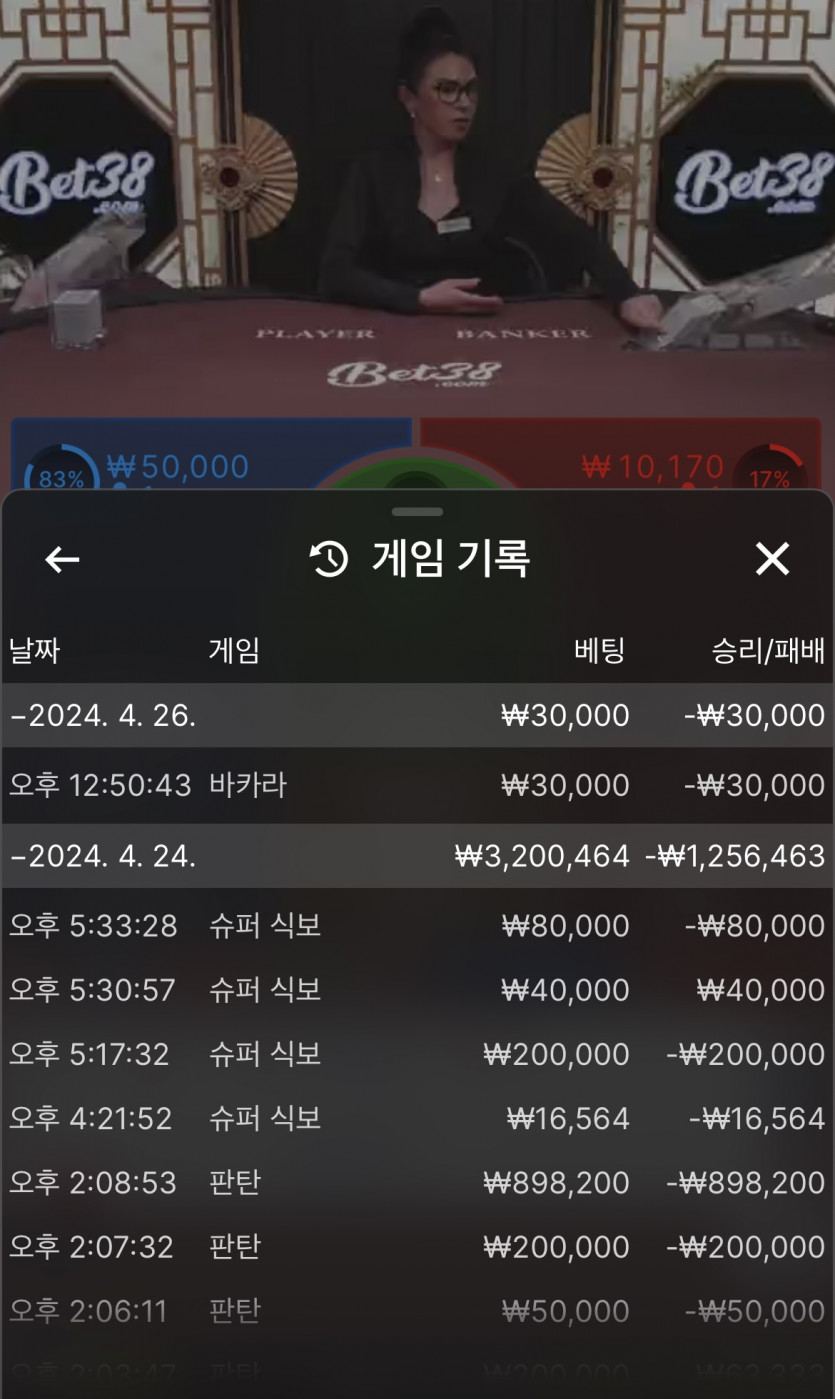Open the 슈퍼 식보 record at 오후 5:17:32

[x=417, y=1054]
